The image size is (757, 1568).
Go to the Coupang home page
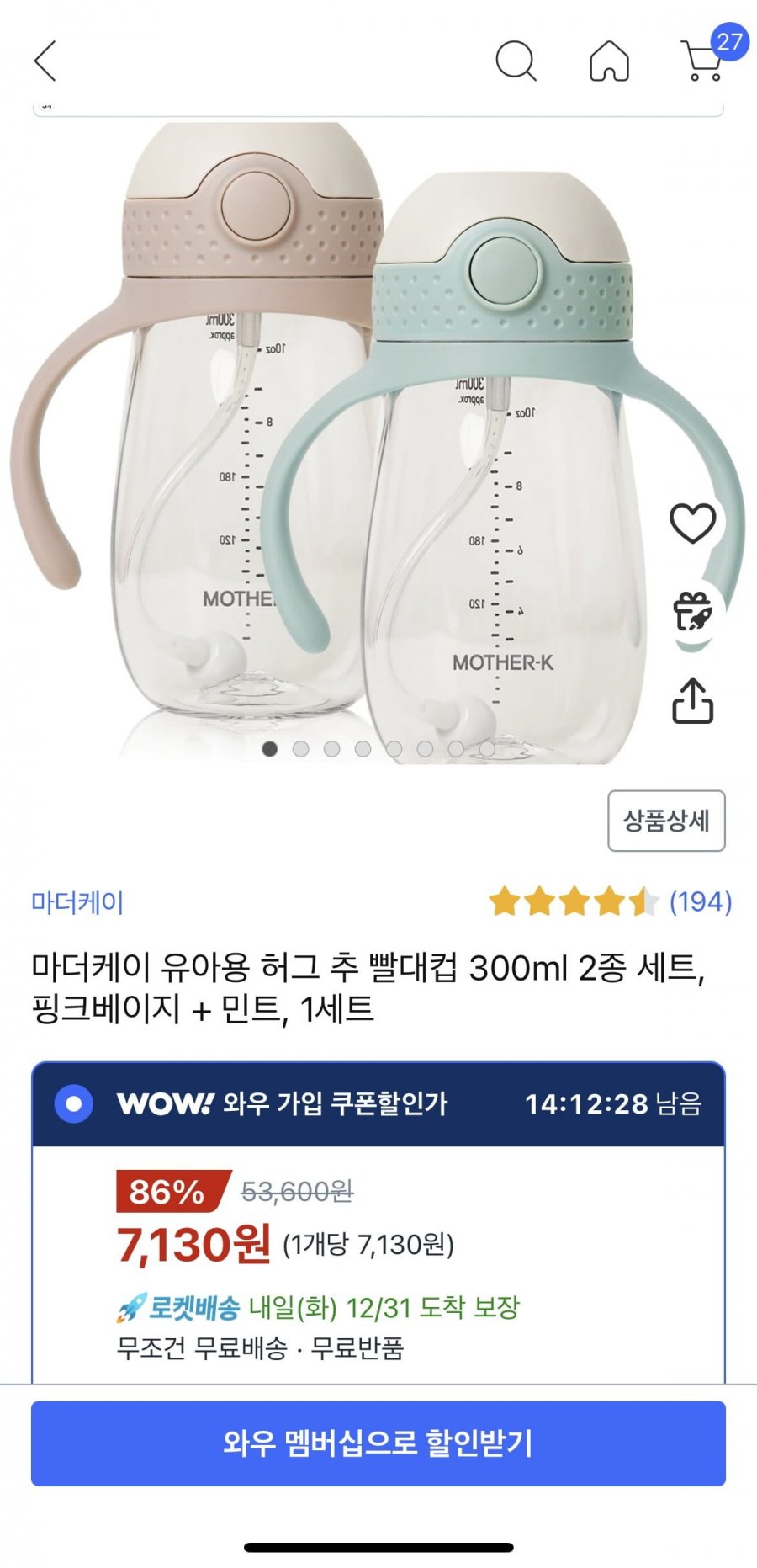pyautogui.click(x=609, y=61)
